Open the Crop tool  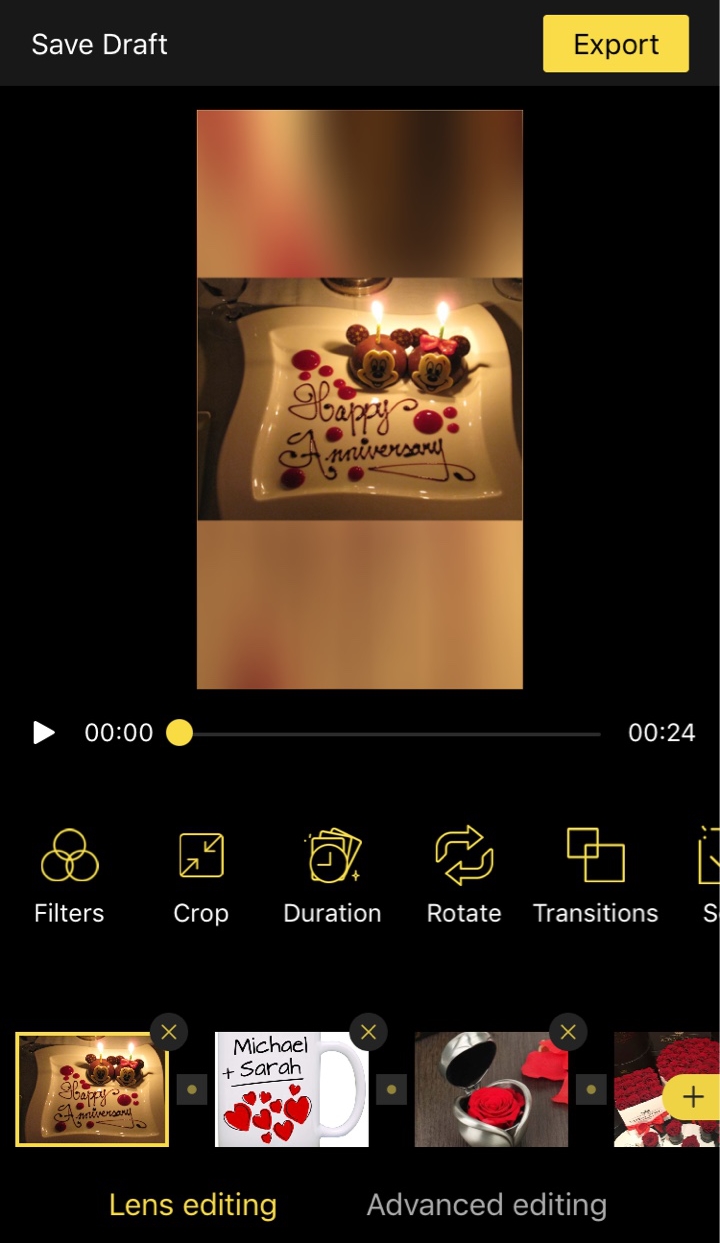(x=201, y=875)
